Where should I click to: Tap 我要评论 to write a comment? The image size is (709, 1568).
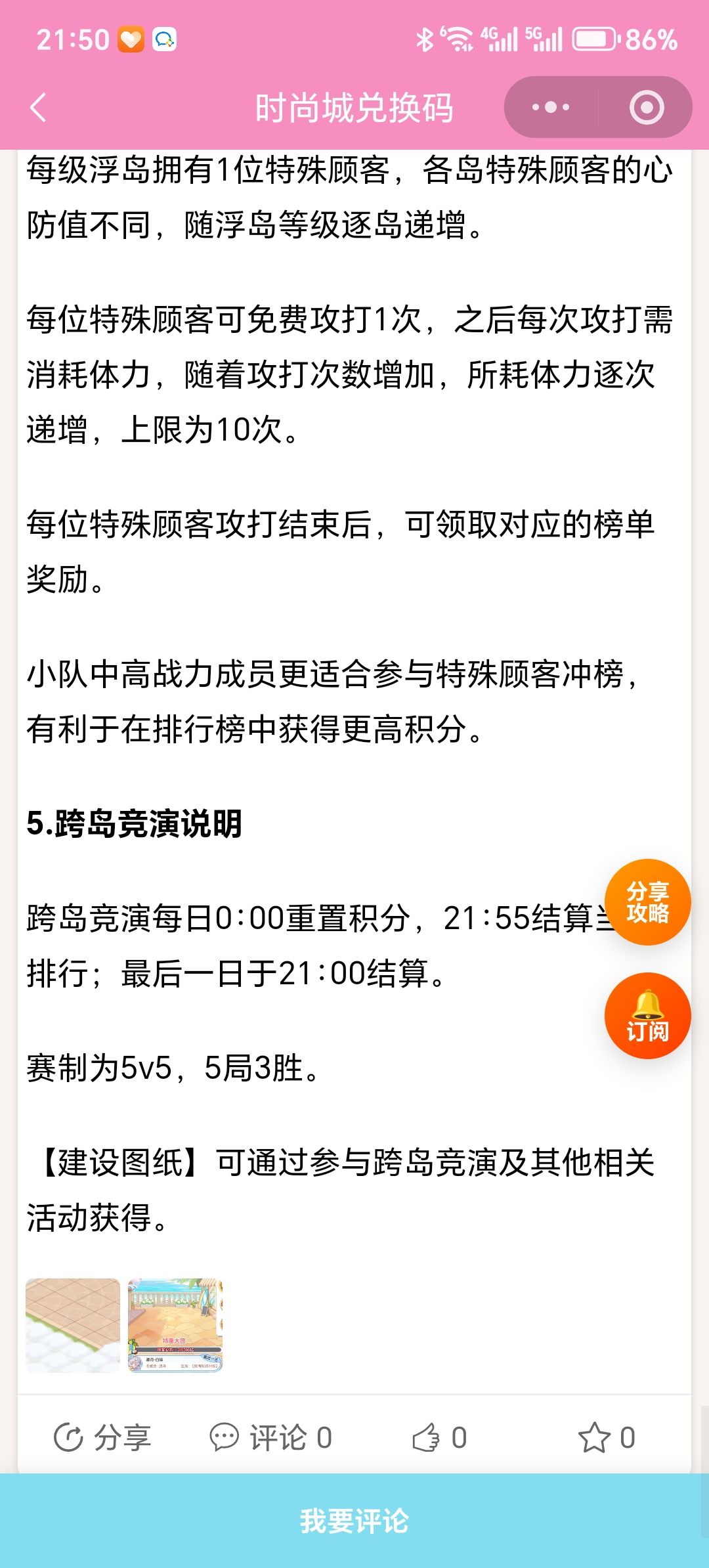coord(354,1521)
